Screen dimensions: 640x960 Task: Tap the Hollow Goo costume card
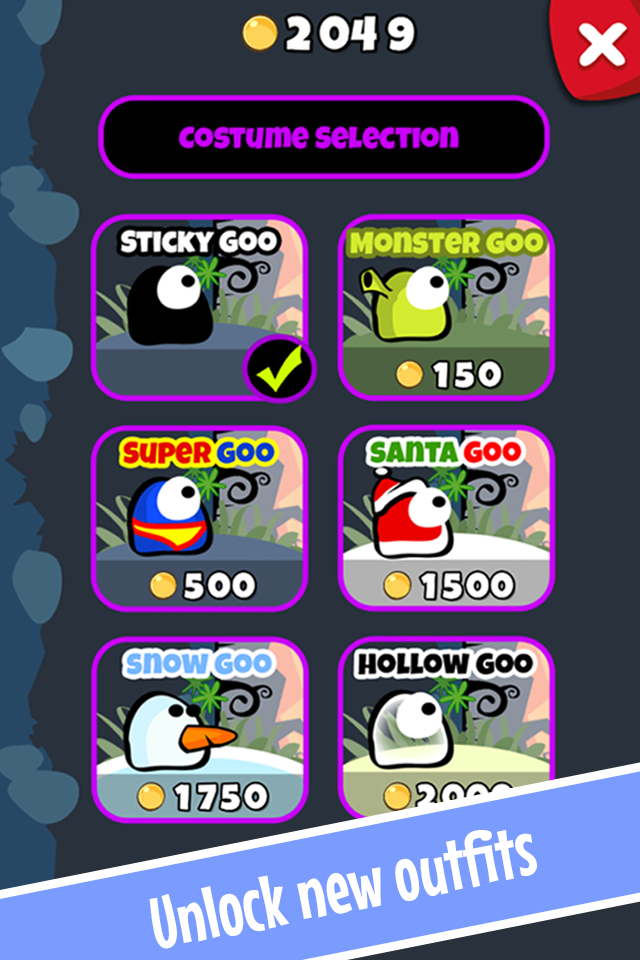pos(446,715)
